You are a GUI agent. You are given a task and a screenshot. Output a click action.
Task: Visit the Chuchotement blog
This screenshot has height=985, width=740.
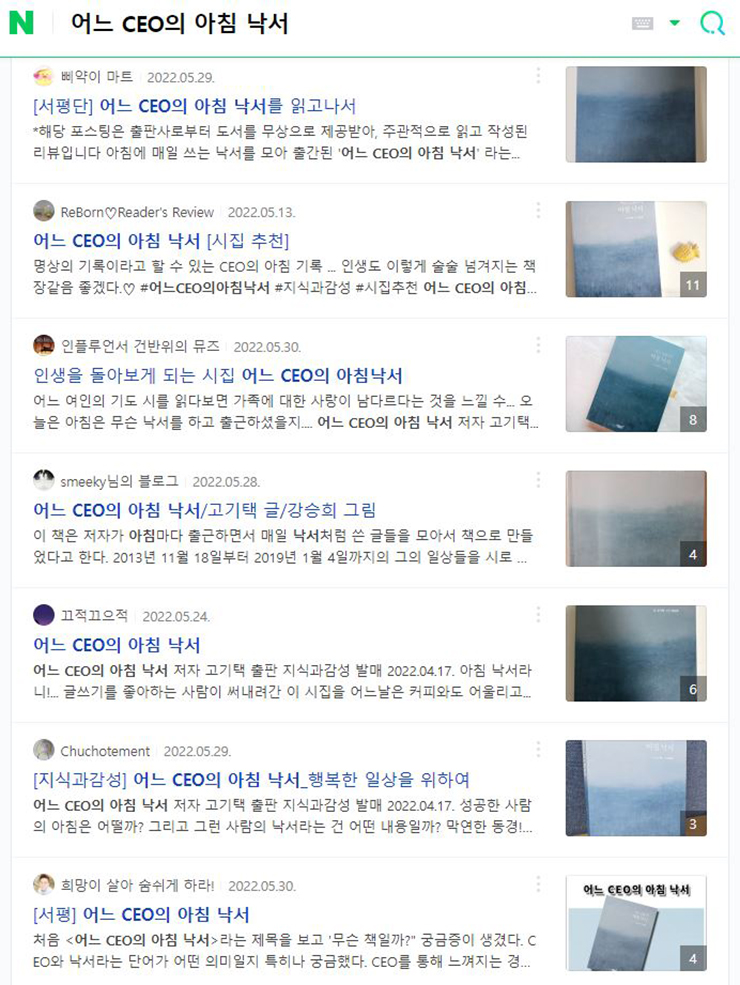(105, 751)
